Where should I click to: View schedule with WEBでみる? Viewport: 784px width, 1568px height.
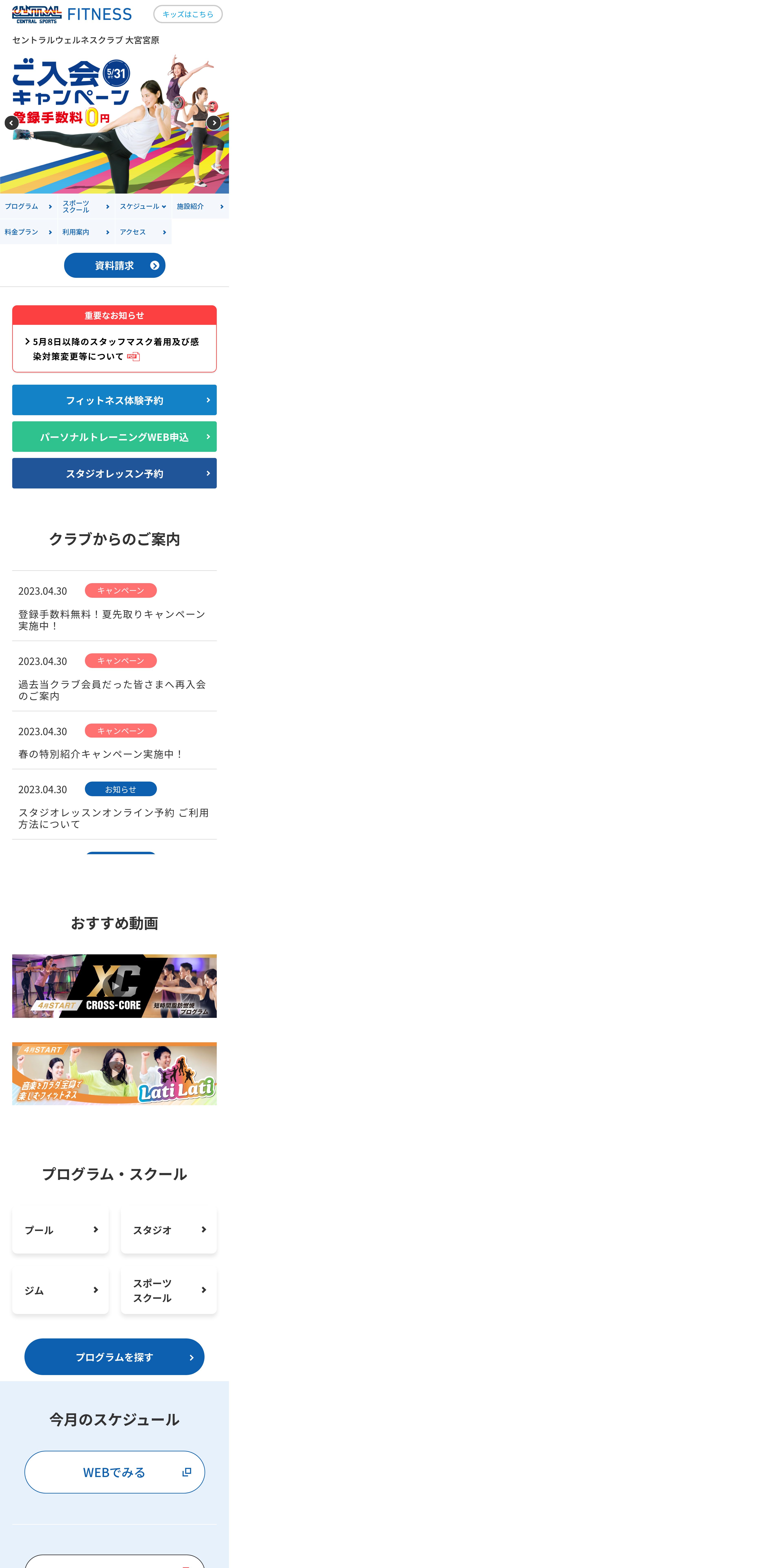pos(114,1472)
